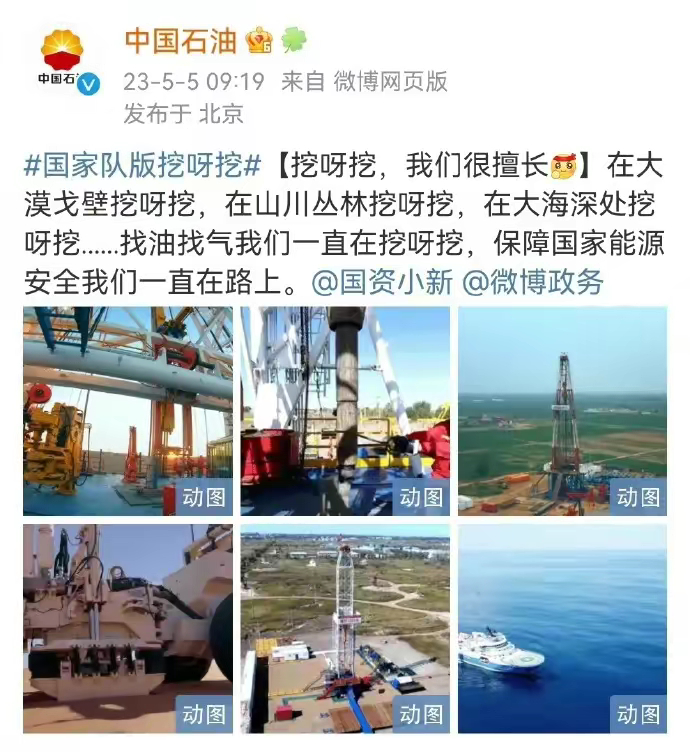Tap the 中国石油 account name
The width and height of the screenshot is (690, 752).
(181, 40)
